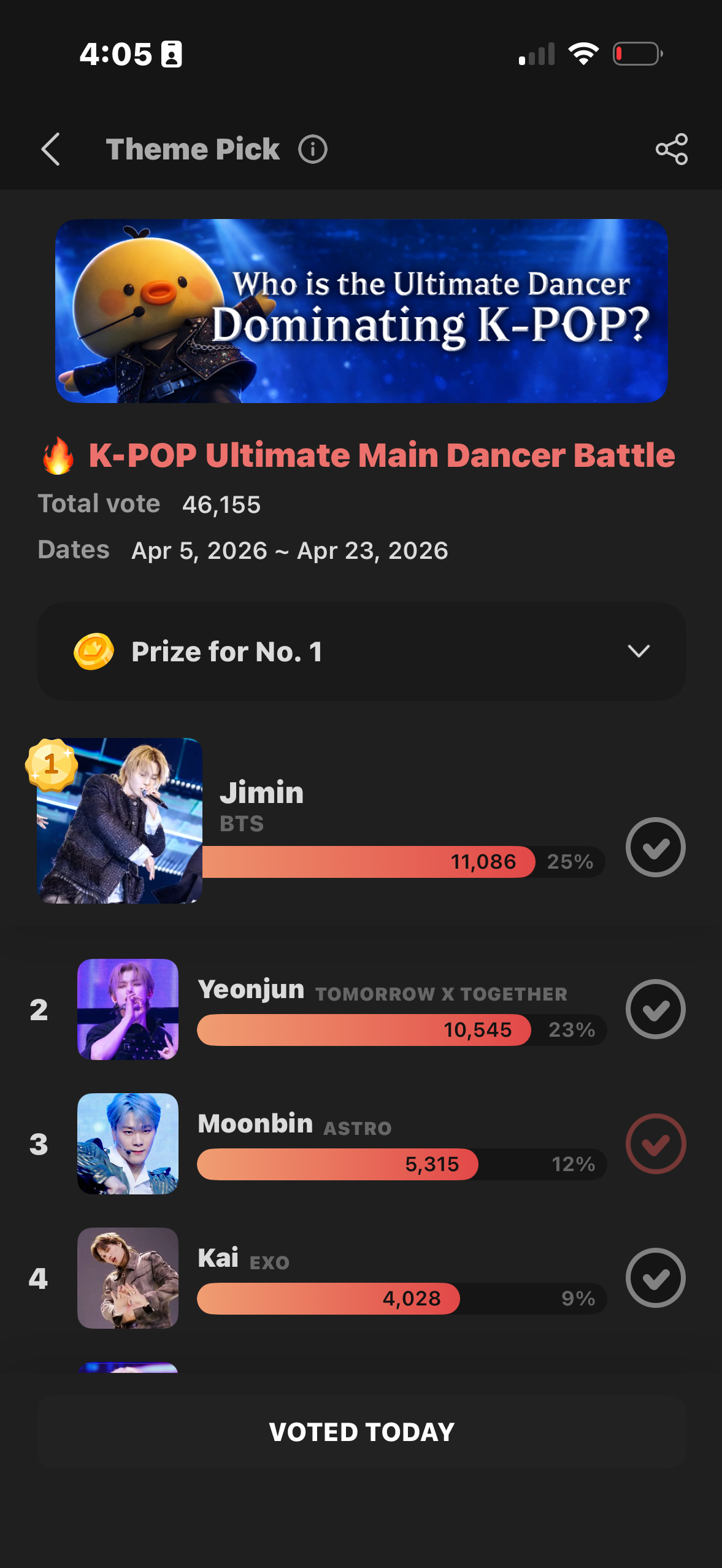This screenshot has width=722, height=1568.
Task: Select the vote check for Yeonjun
Action: click(655, 1009)
